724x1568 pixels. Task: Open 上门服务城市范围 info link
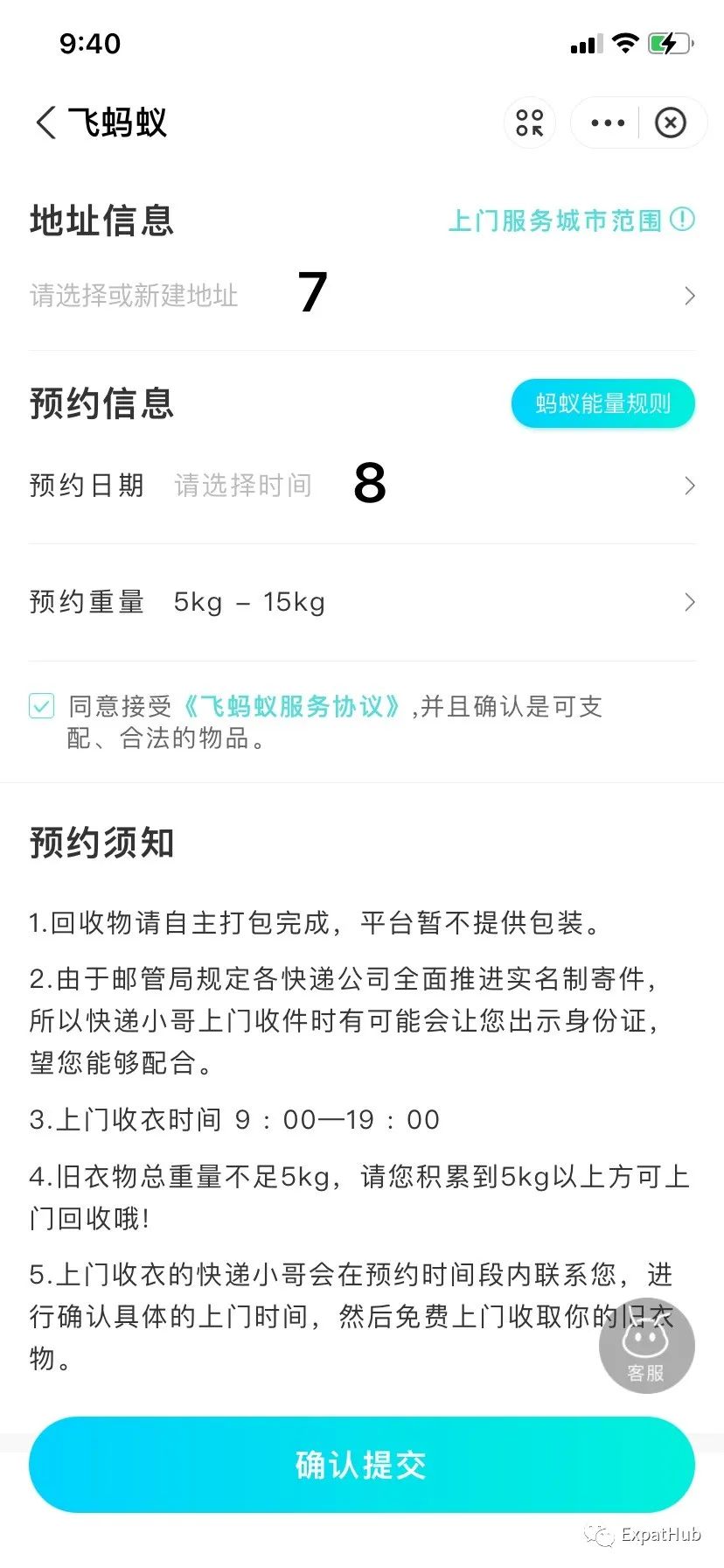(x=571, y=220)
